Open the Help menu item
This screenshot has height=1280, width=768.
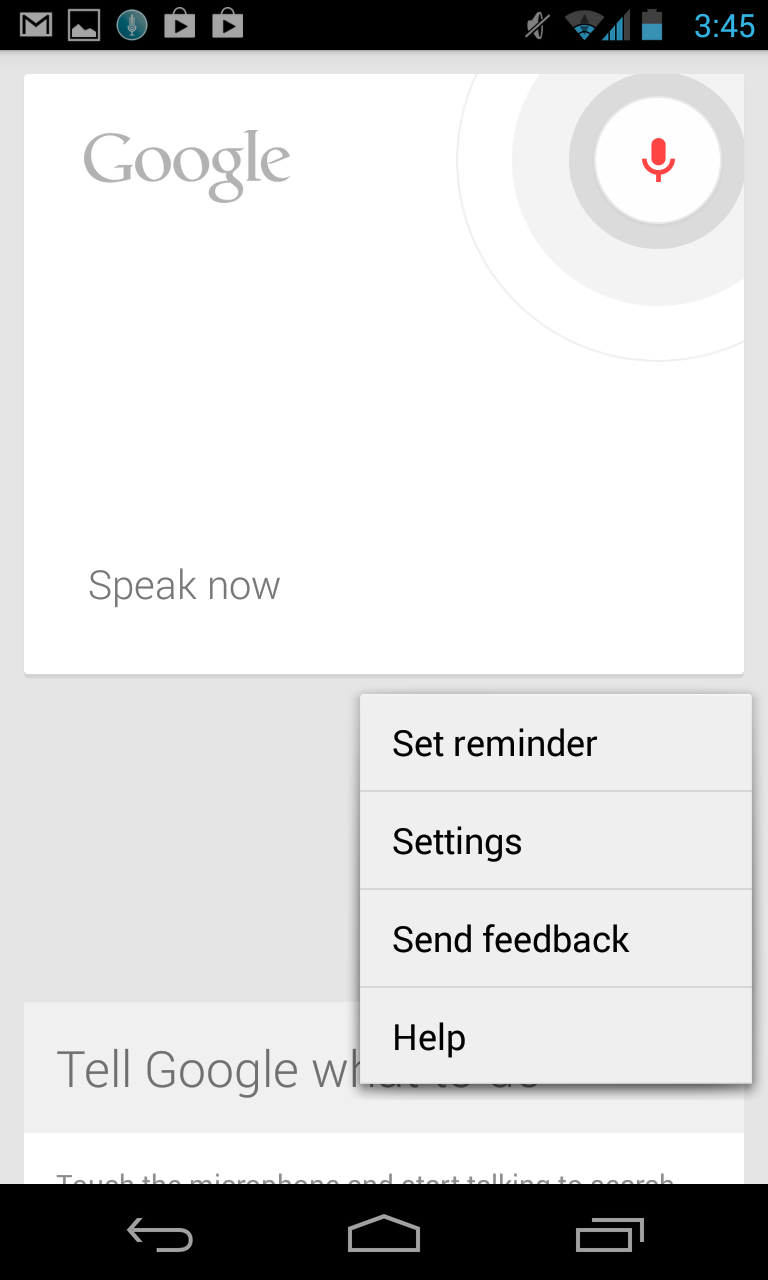click(555, 1037)
